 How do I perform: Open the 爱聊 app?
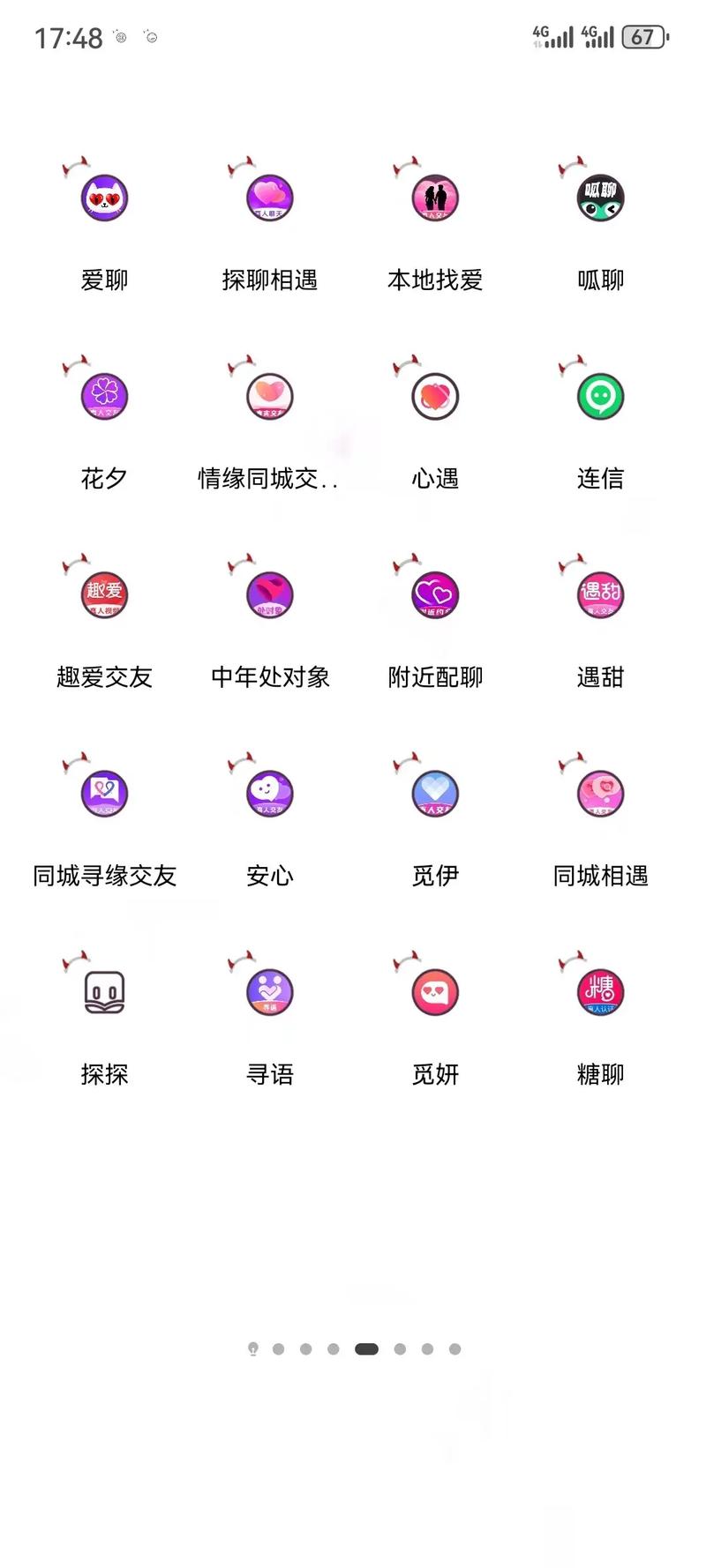click(105, 198)
